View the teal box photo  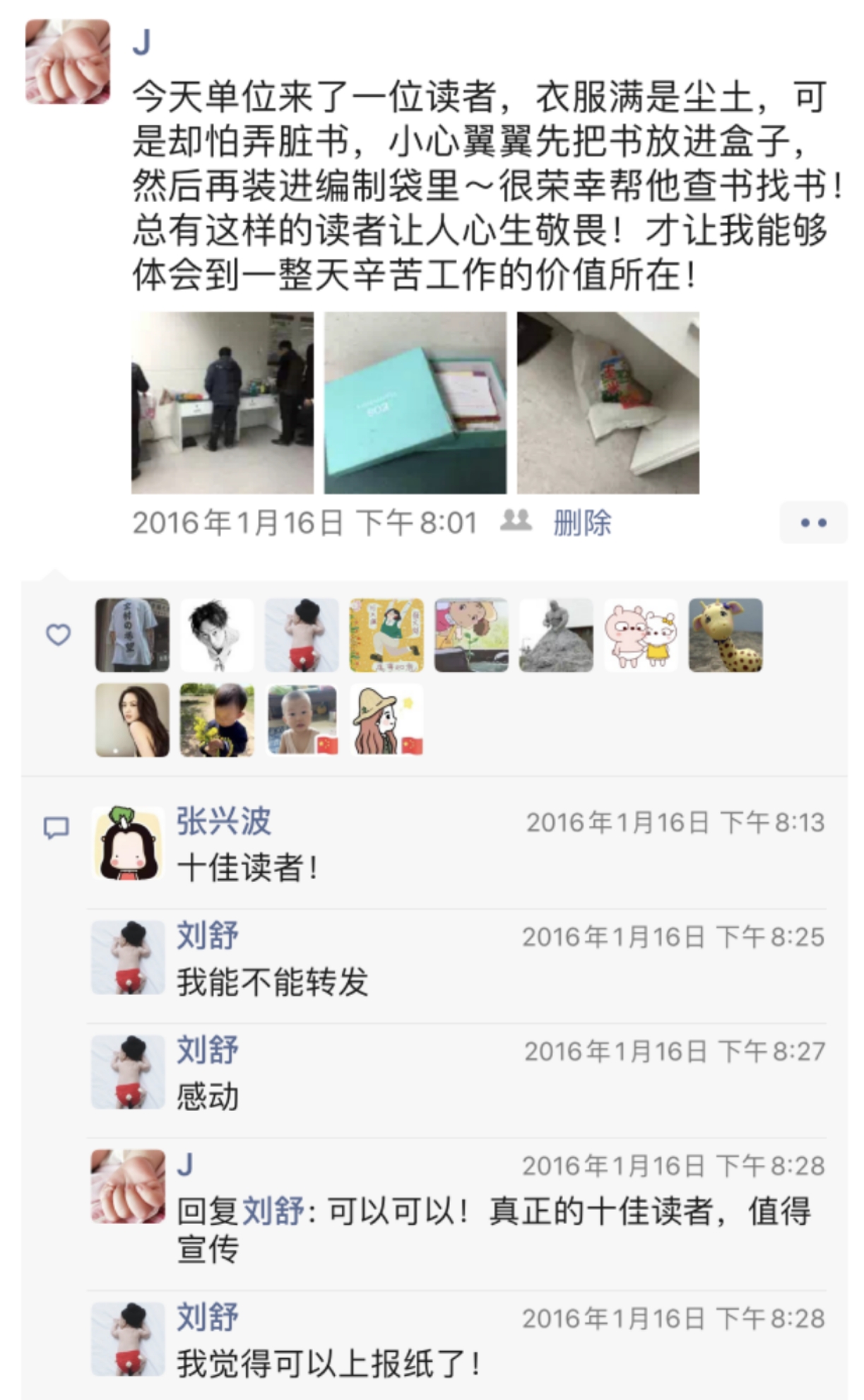(x=415, y=402)
